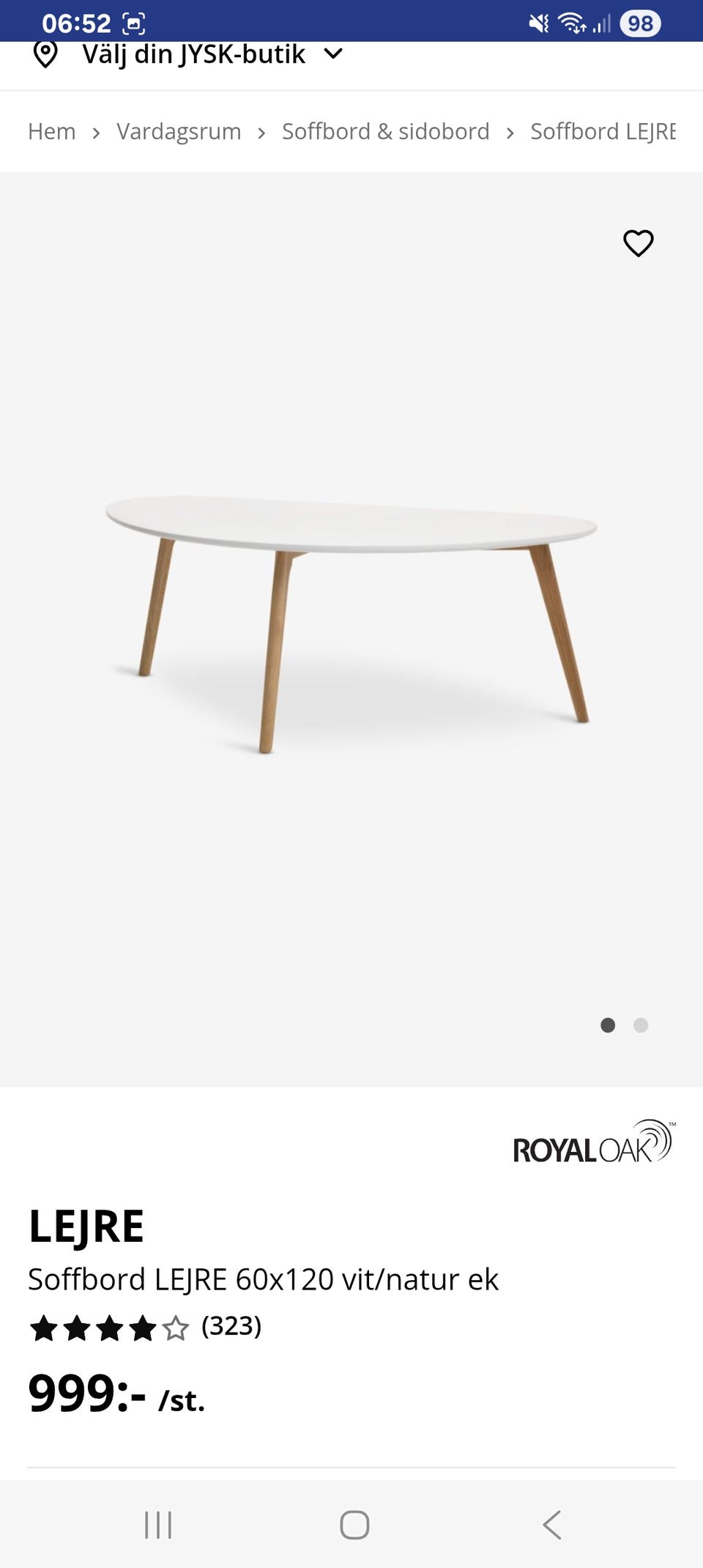Viewport: 703px width, 1568px height.
Task: Open Soffbord & sidobord breadcrumb category
Action: 385,132
